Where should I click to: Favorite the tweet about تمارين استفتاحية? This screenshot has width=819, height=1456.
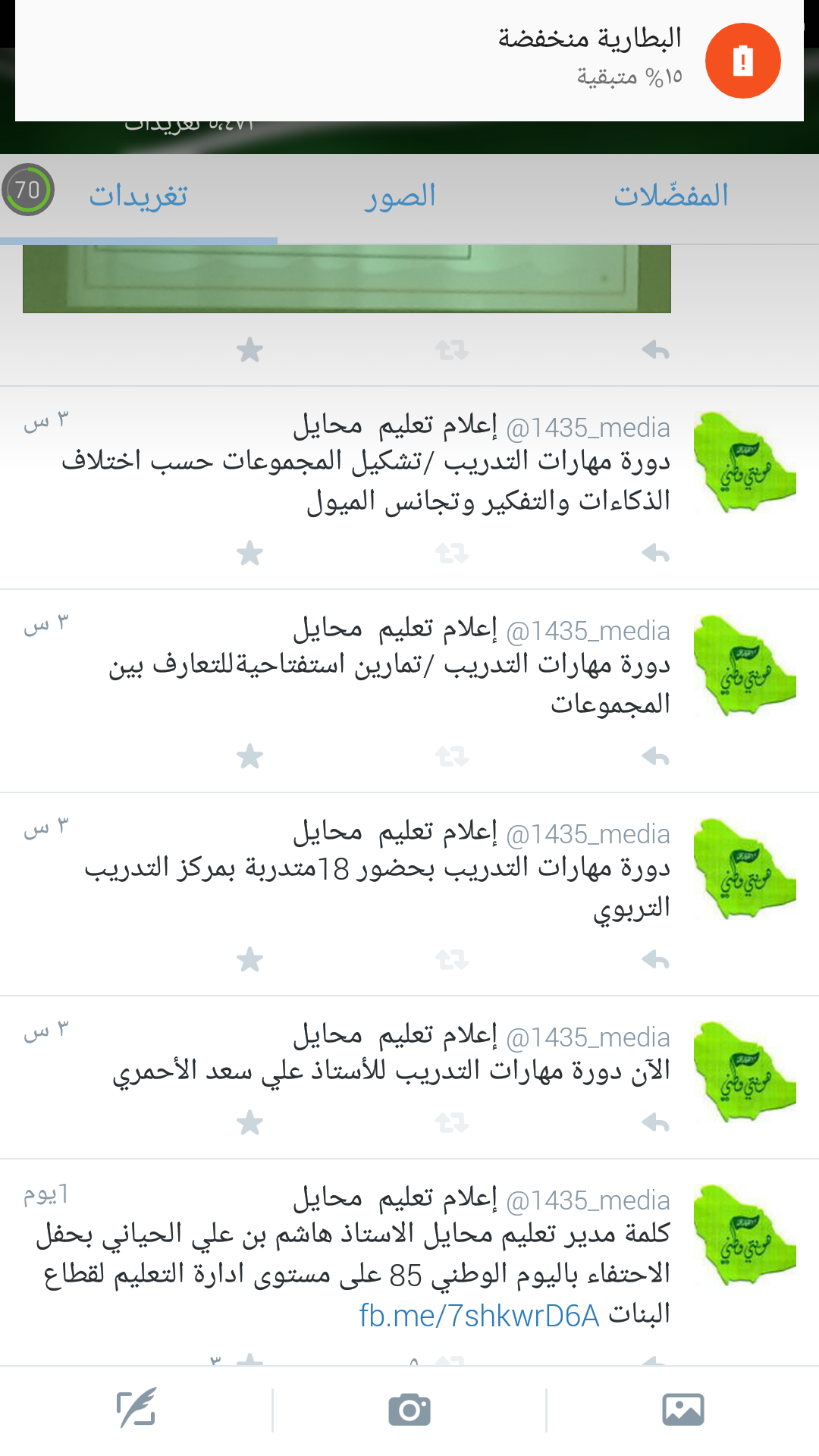[x=249, y=757]
